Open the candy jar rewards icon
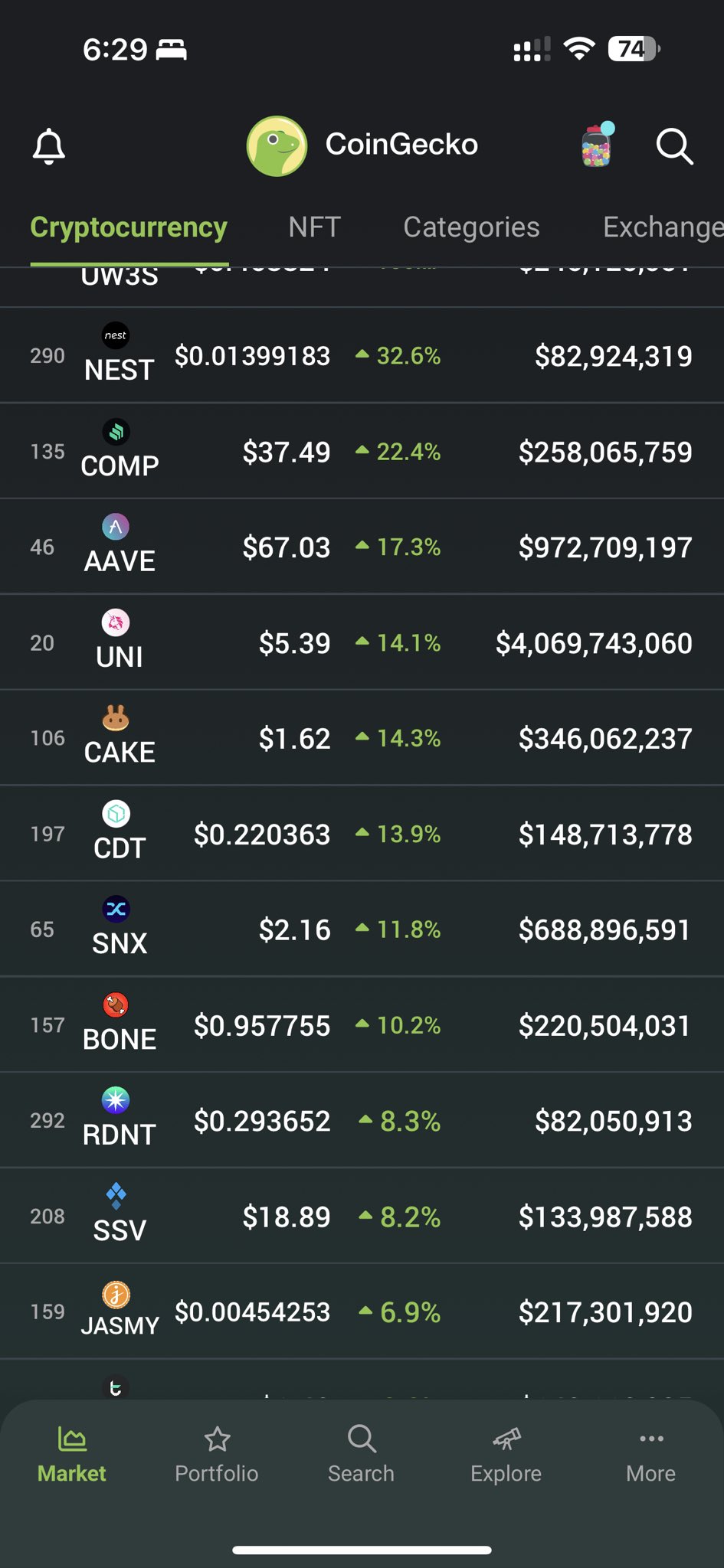724x1568 pixels. tap(597, 145)
